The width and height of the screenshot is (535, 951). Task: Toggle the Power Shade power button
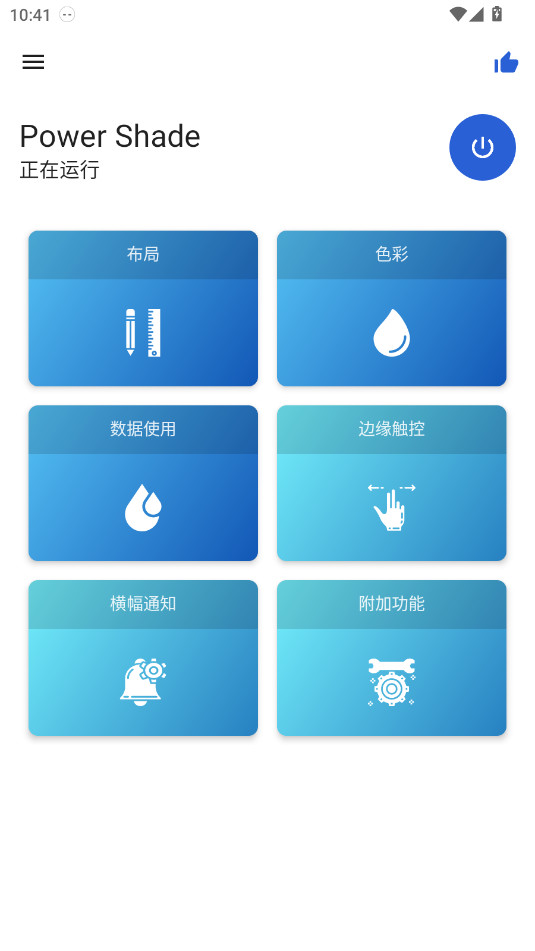482,147
